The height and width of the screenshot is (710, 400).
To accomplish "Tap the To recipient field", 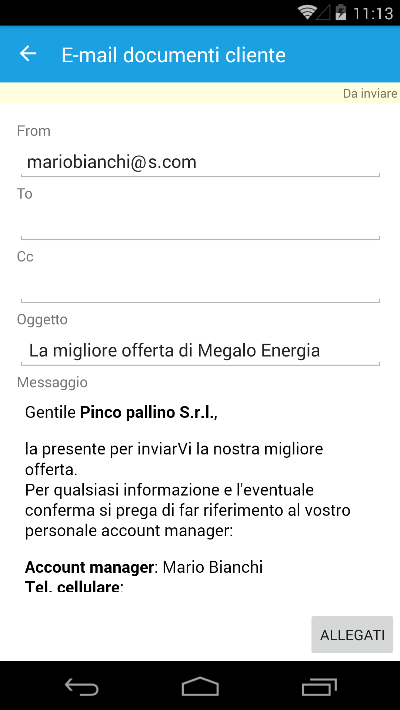I will tap(200, 225).
